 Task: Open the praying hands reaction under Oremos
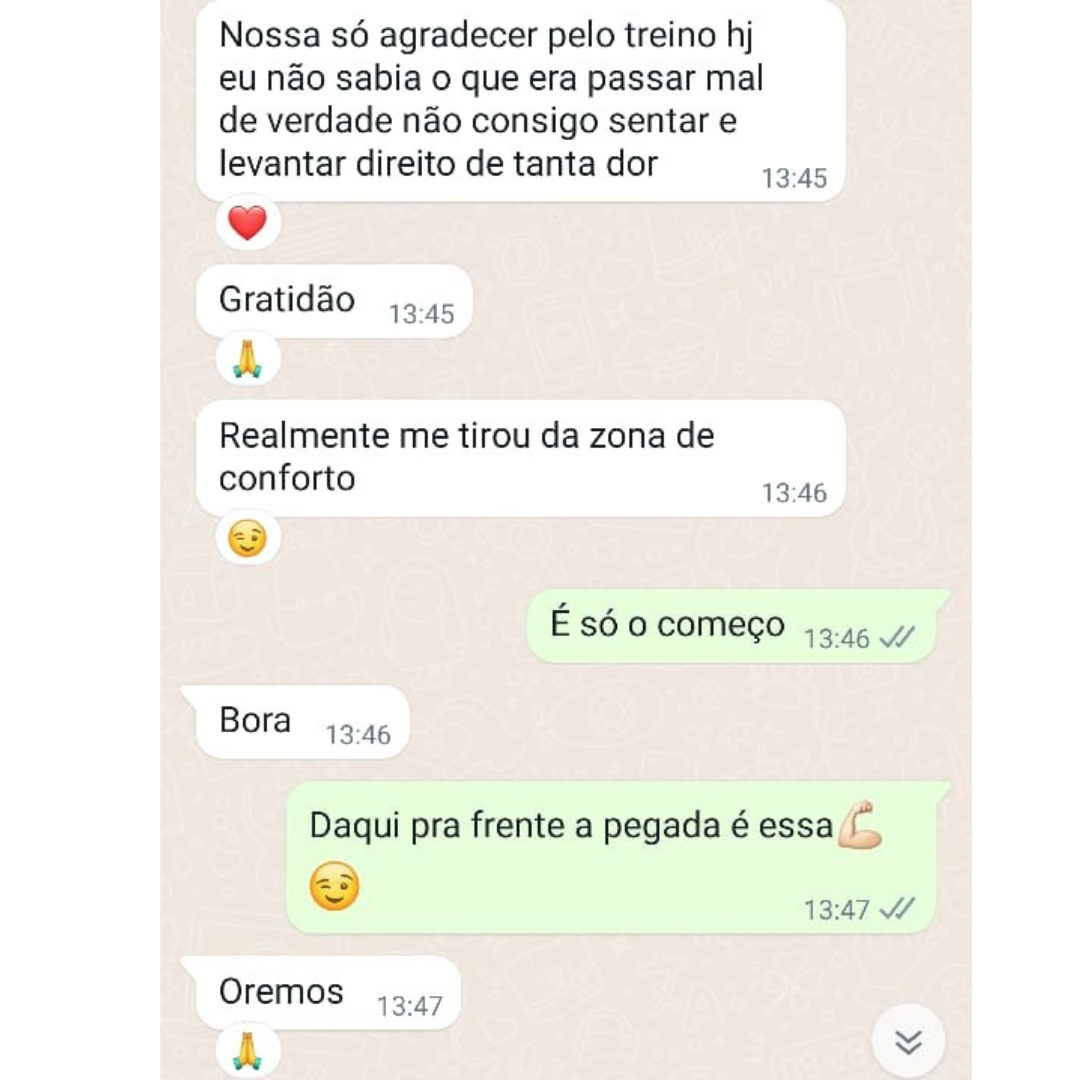(x=247, y=1051)
